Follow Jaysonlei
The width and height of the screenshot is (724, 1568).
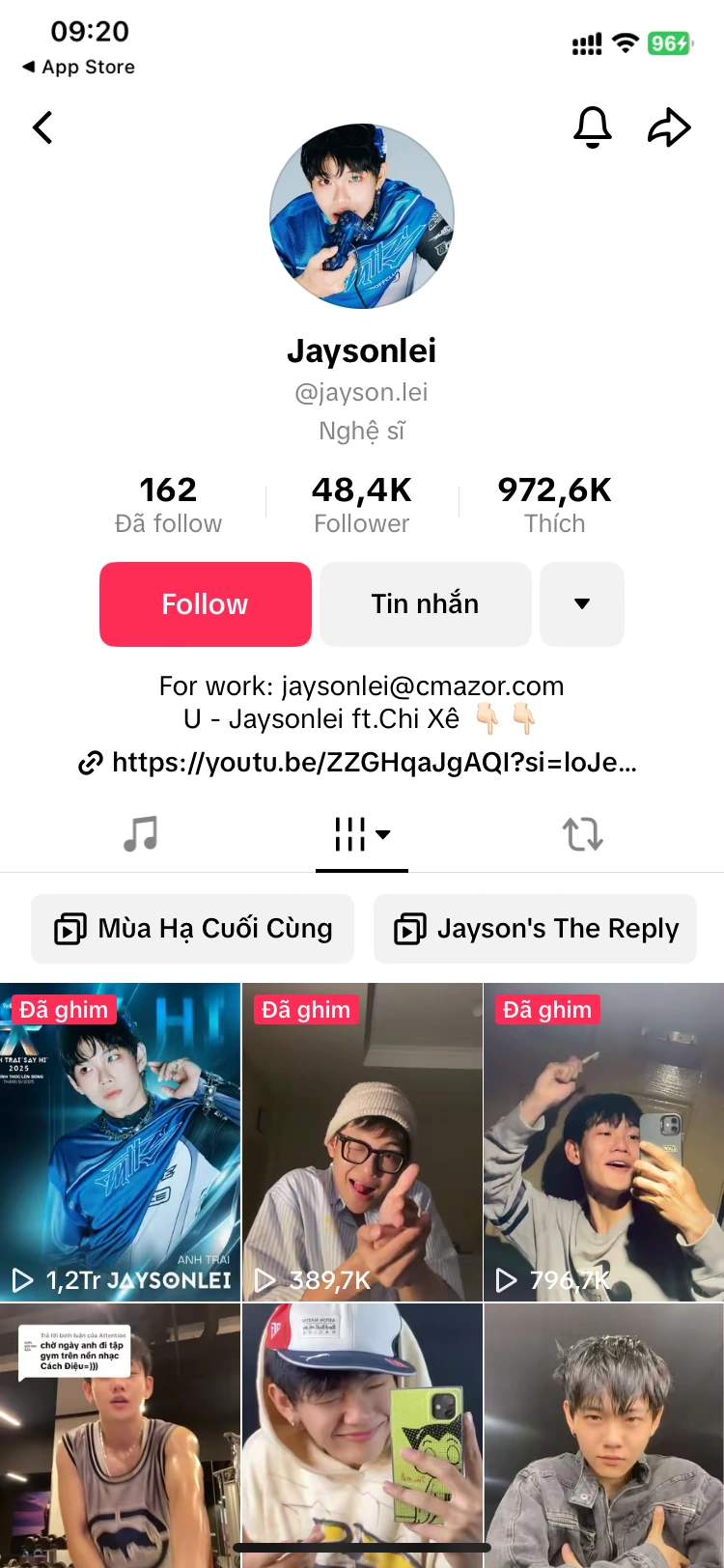click(206, 604)
